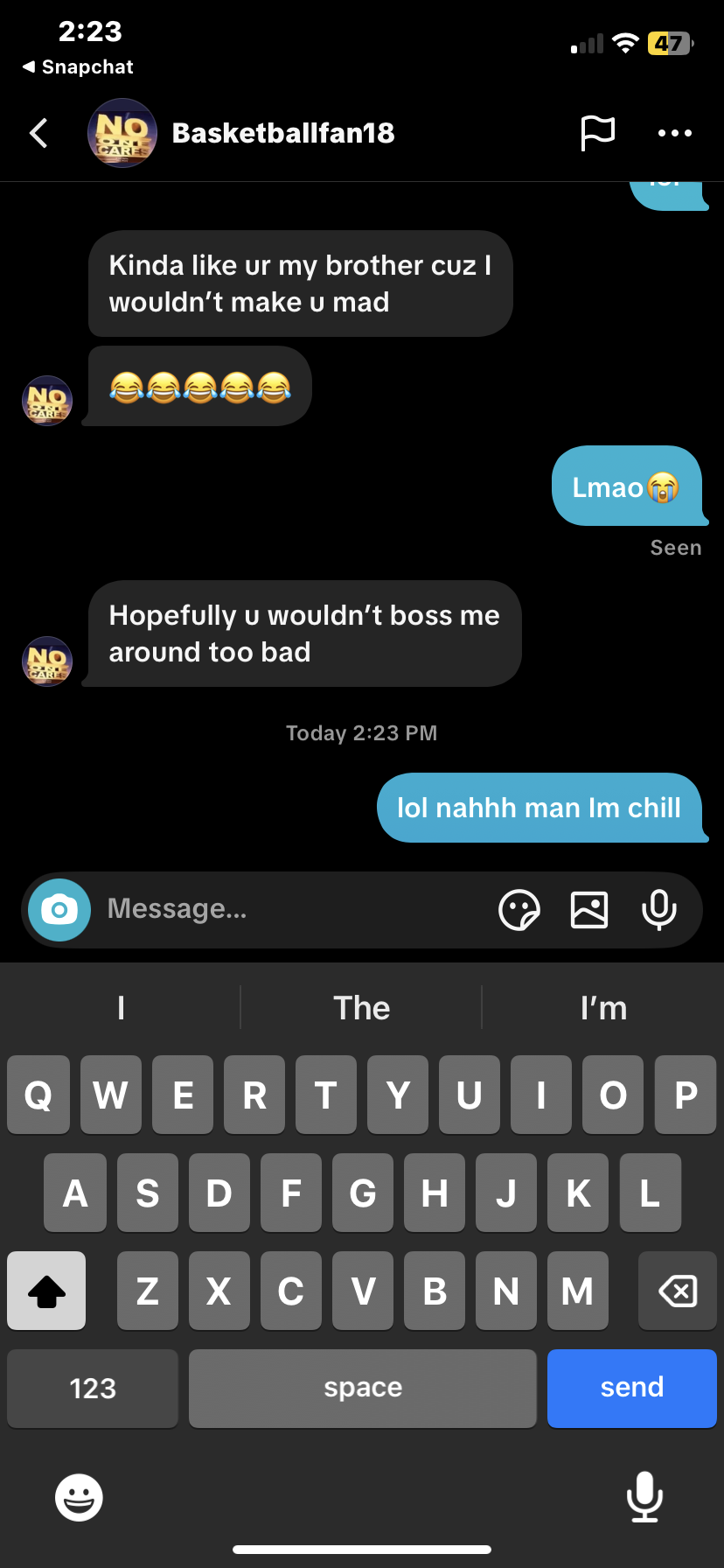Image resolution: width=724 pixels, height=1568 pixels.
Task: Tap the blue send key
Action: tap(632, 1388)
